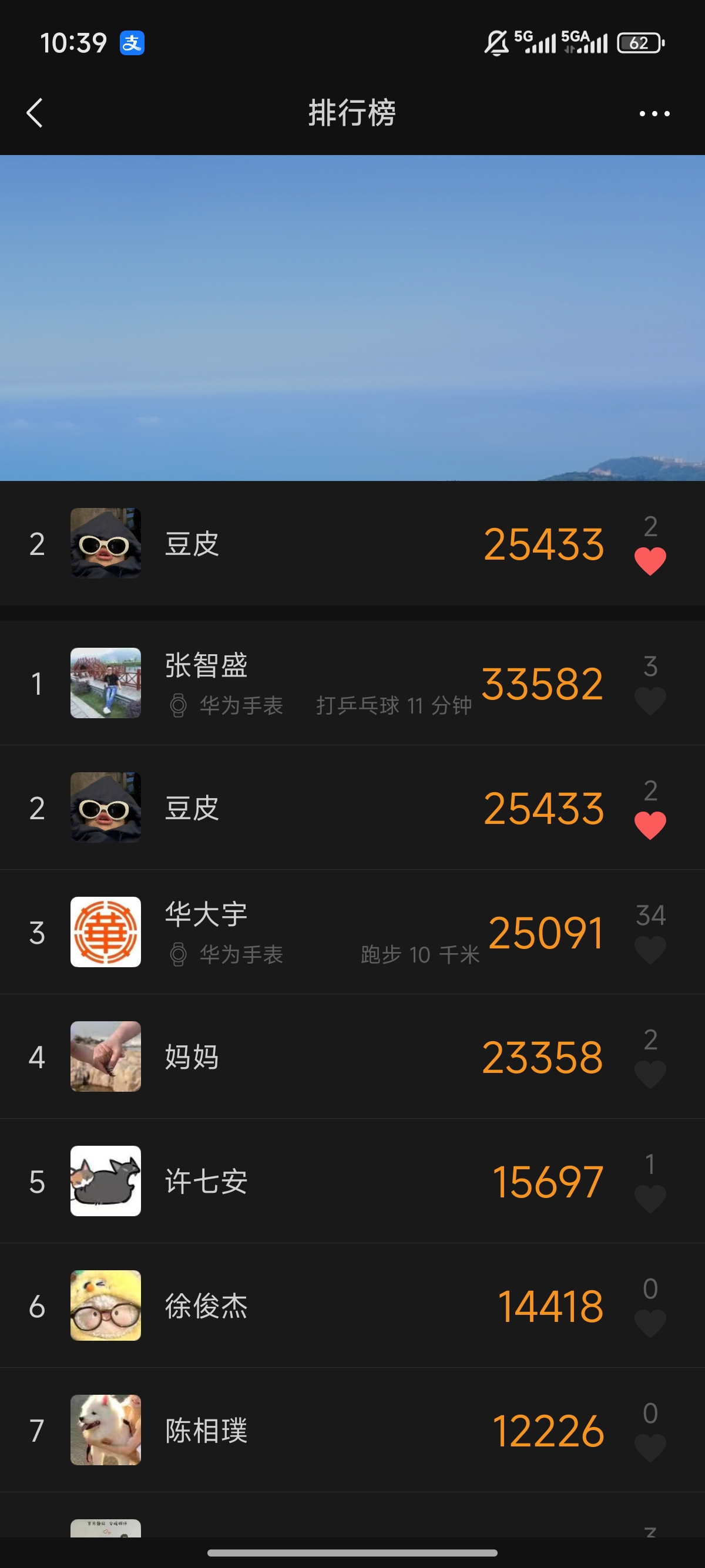
Task: Tap the cover photo banner
Action: [352, 318]
